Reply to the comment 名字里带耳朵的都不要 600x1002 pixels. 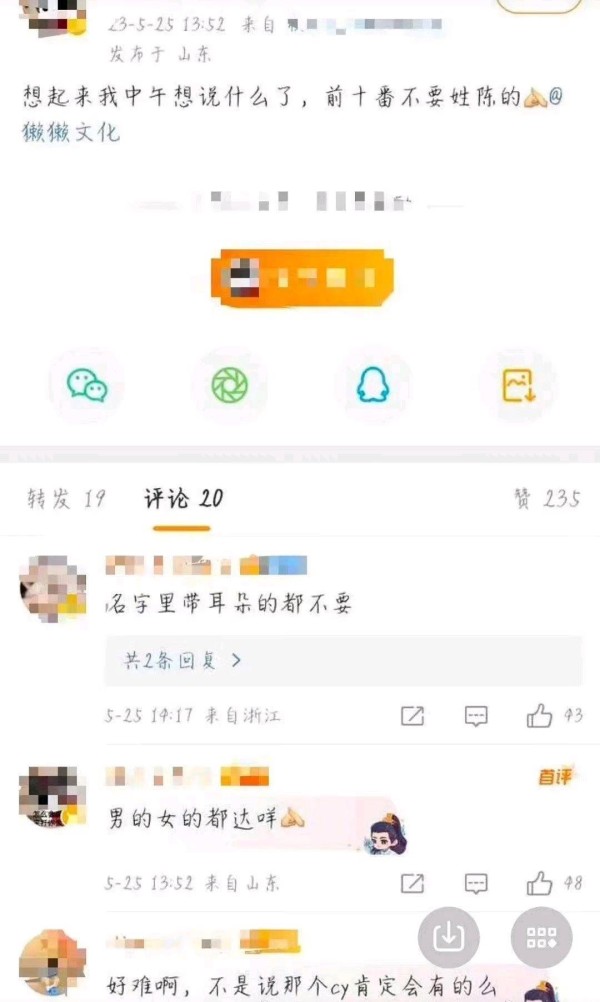point(476,716)
